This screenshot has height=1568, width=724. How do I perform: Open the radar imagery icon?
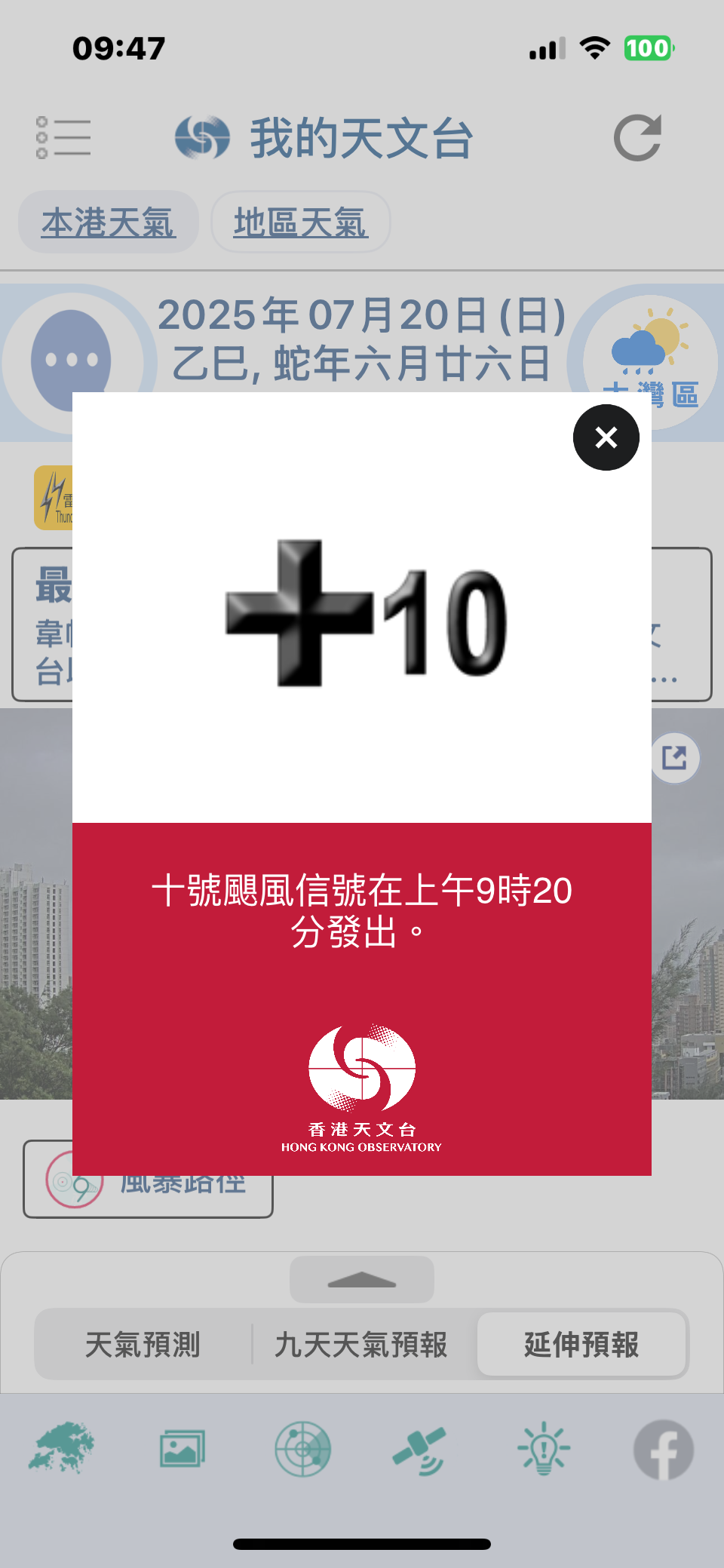click(x=302, y=1448)
